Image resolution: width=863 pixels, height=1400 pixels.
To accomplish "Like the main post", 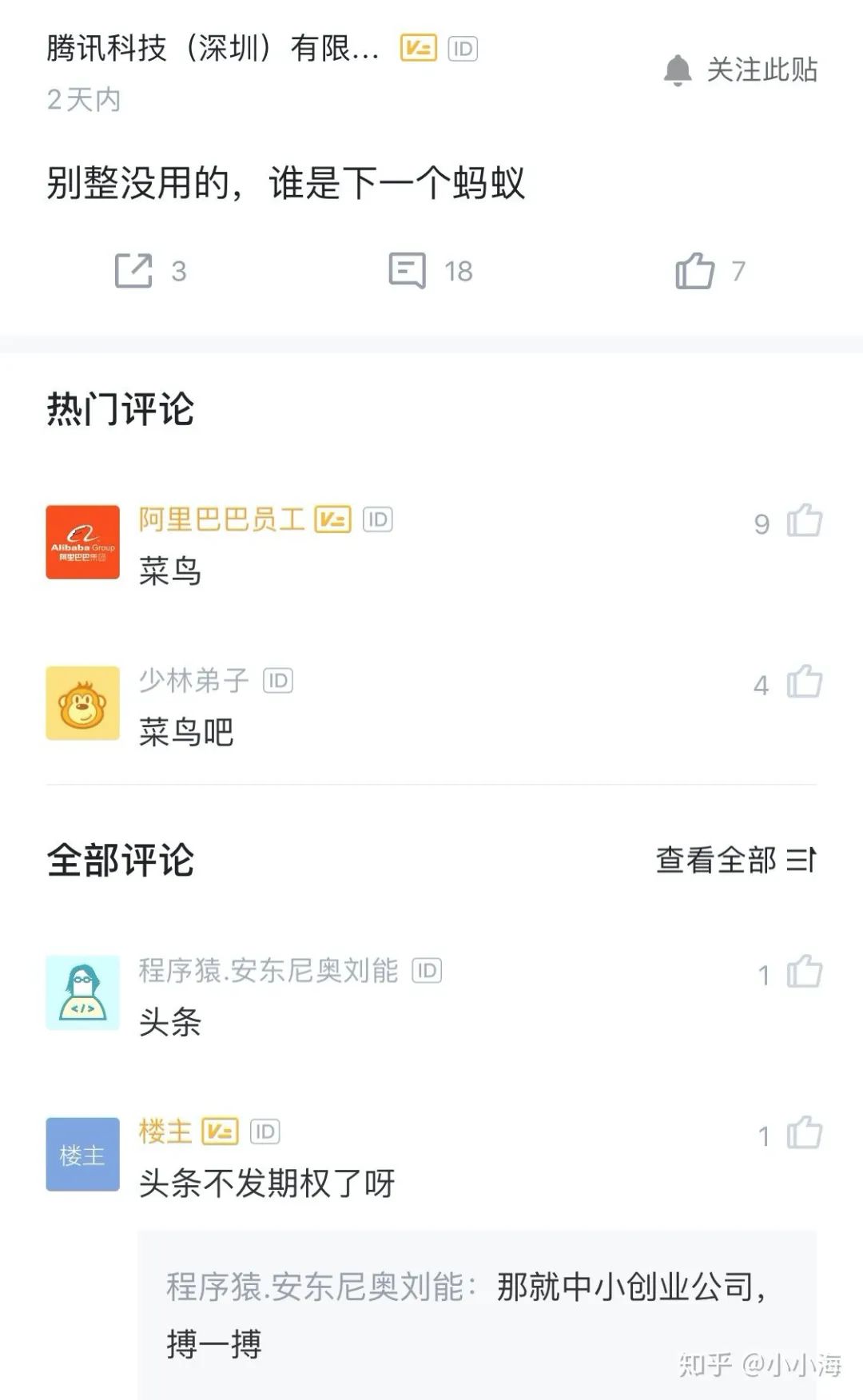I will tap(695, 271).
